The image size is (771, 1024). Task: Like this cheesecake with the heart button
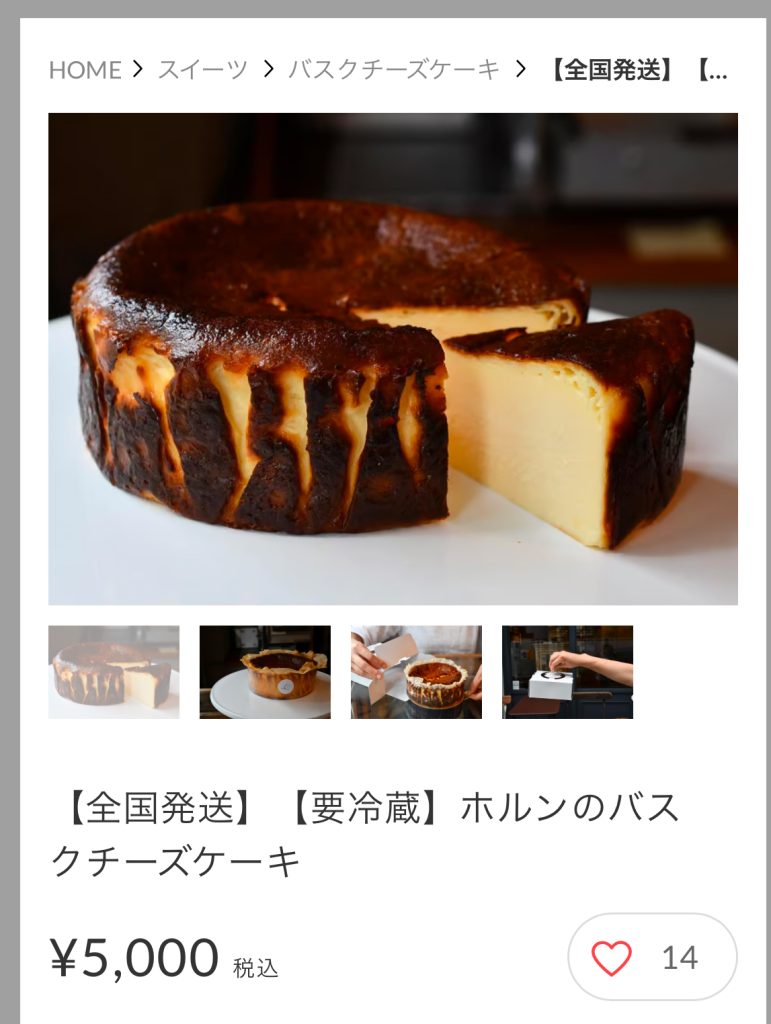point(612,957)
